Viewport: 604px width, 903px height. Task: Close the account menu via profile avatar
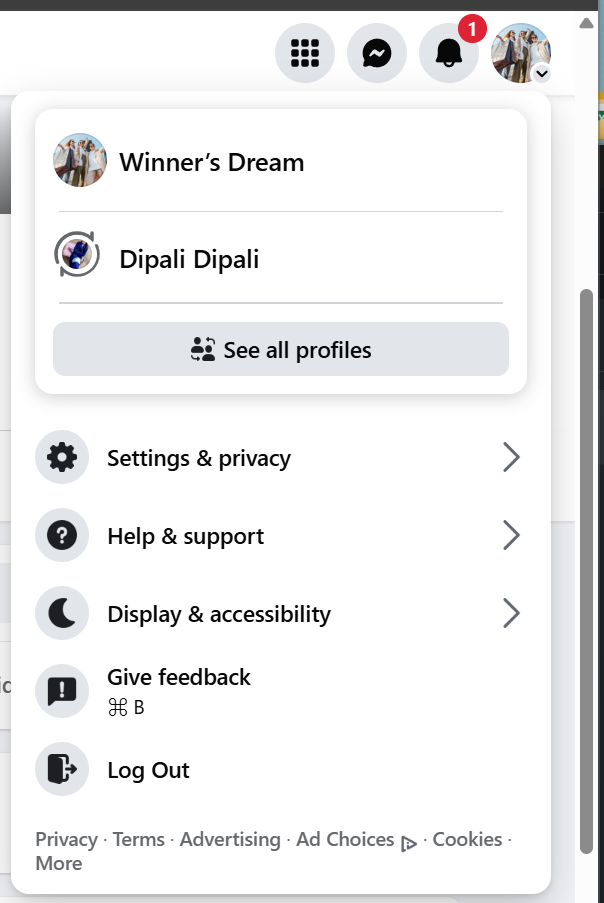tap(521, 53)
